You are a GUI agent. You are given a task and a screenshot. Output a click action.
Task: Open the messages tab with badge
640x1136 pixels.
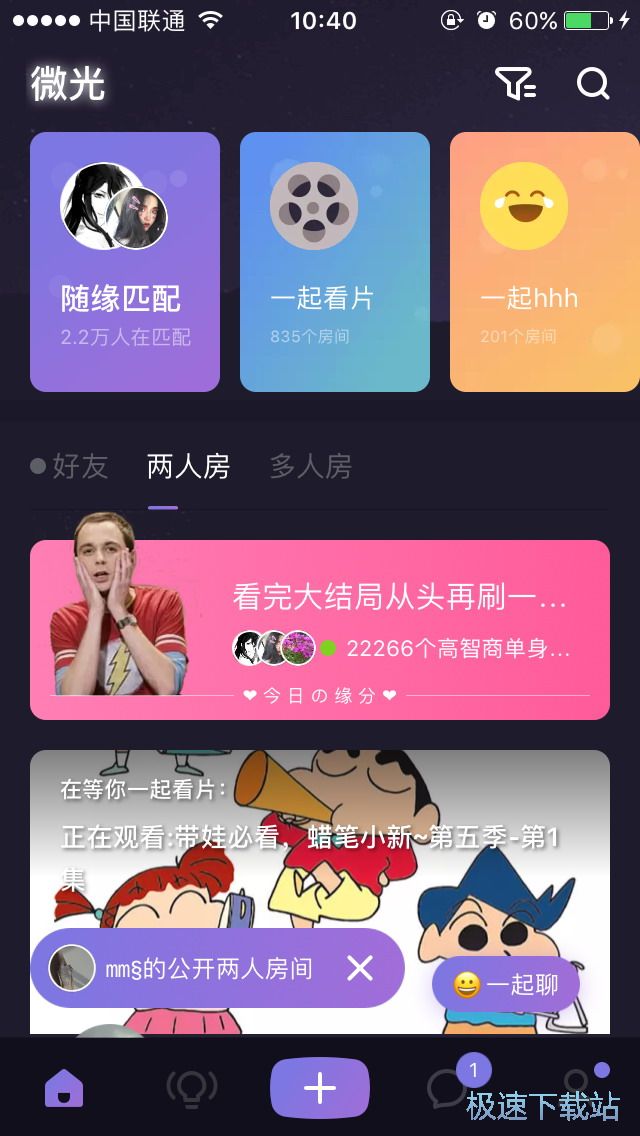[x=446, y=1088]
